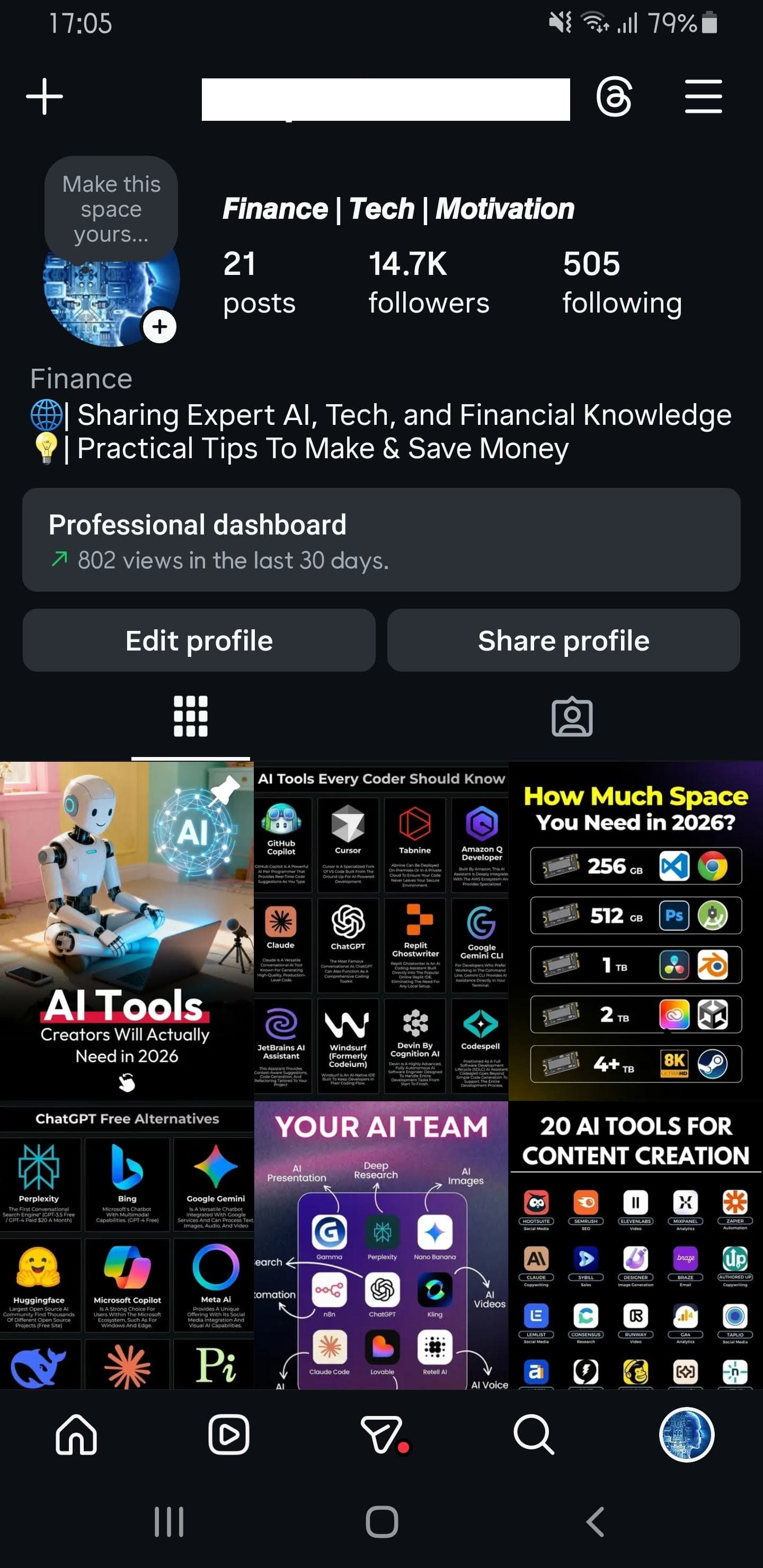
Task: Open the 'Your AI Team' post
Action: tap(381, 1248)
